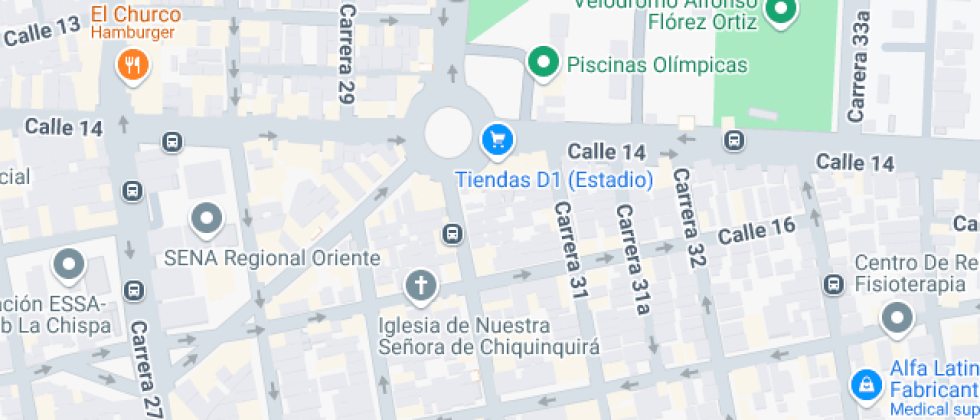Open Velódromo Alfonso Flórez Ortiz marker
980x420 pixels.
tap(780, 11)
